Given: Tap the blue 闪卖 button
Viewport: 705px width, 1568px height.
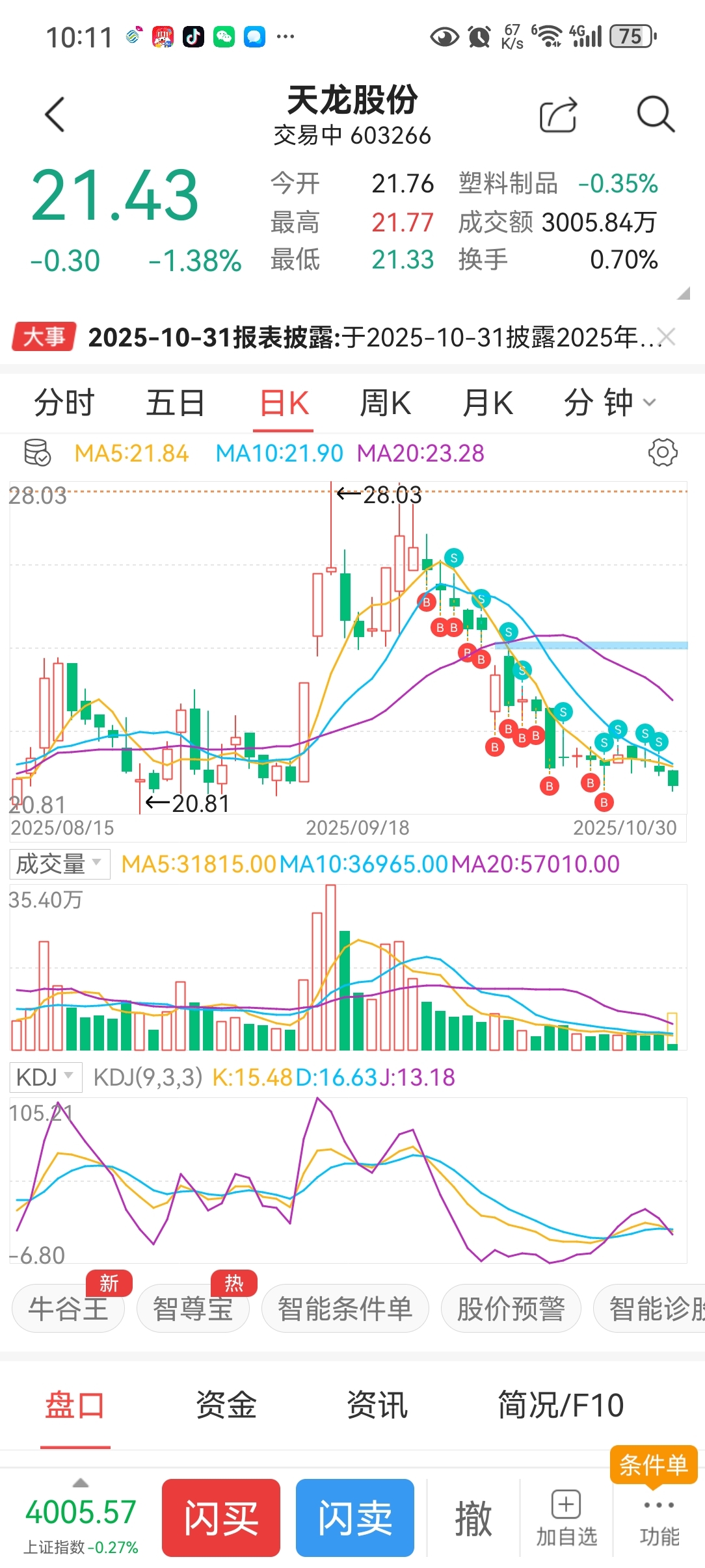Looking at the screenshot, I should pos(354,1517).
